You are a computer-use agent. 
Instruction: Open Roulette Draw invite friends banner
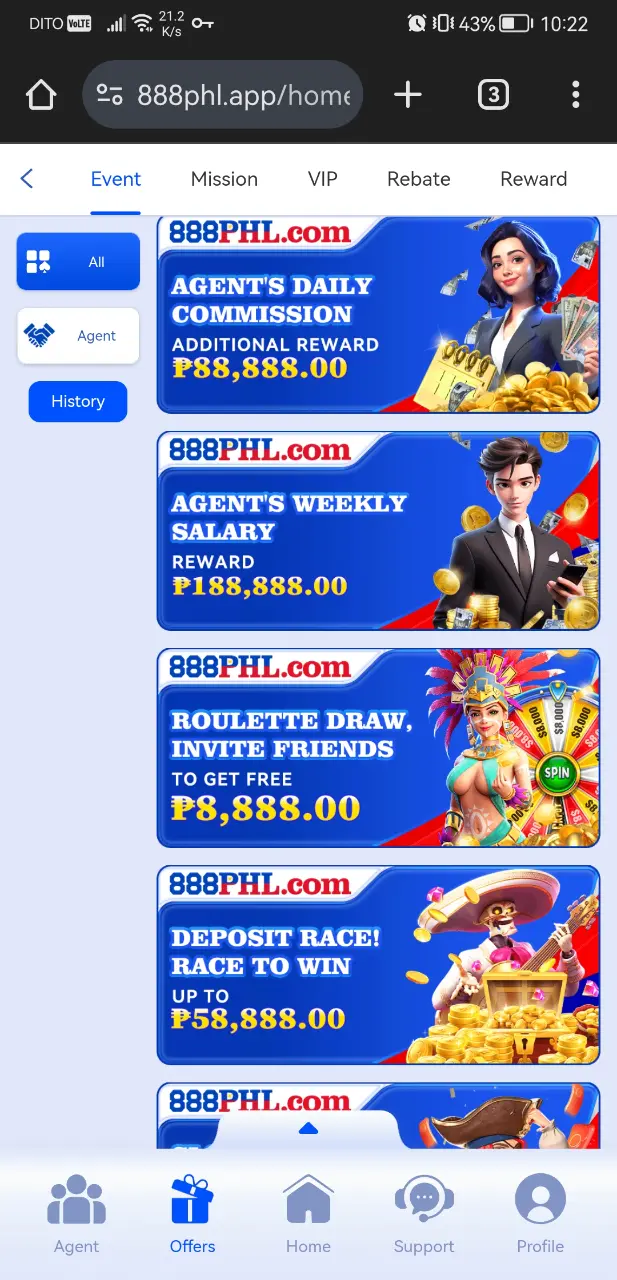(378, 748)
